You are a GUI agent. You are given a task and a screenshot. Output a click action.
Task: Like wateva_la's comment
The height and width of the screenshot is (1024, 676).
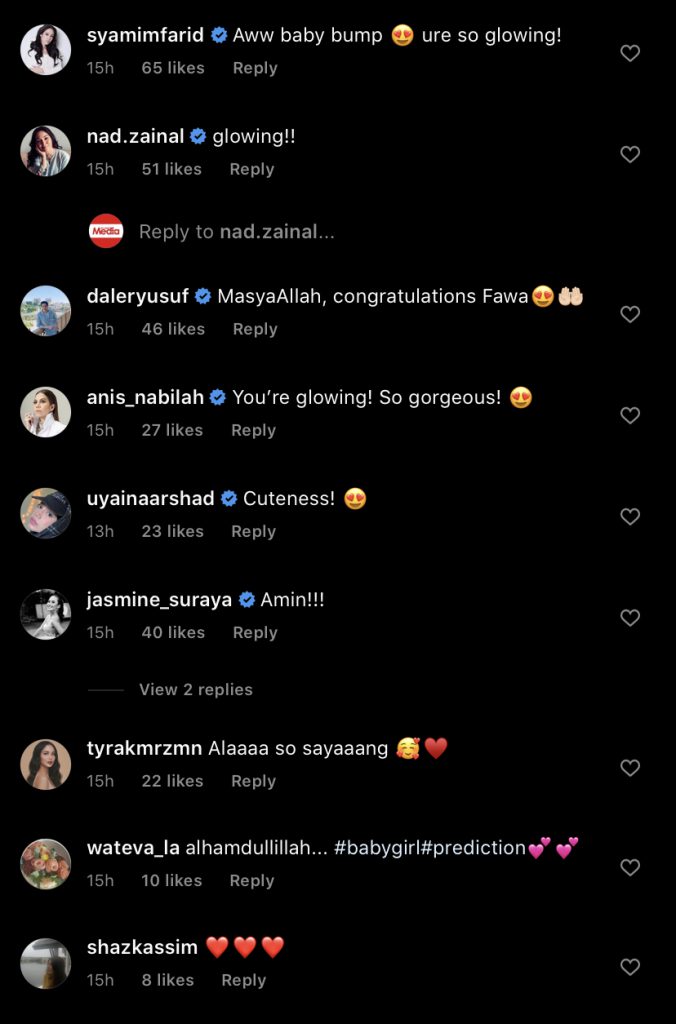pyautogui.click(x=630, y=867)
